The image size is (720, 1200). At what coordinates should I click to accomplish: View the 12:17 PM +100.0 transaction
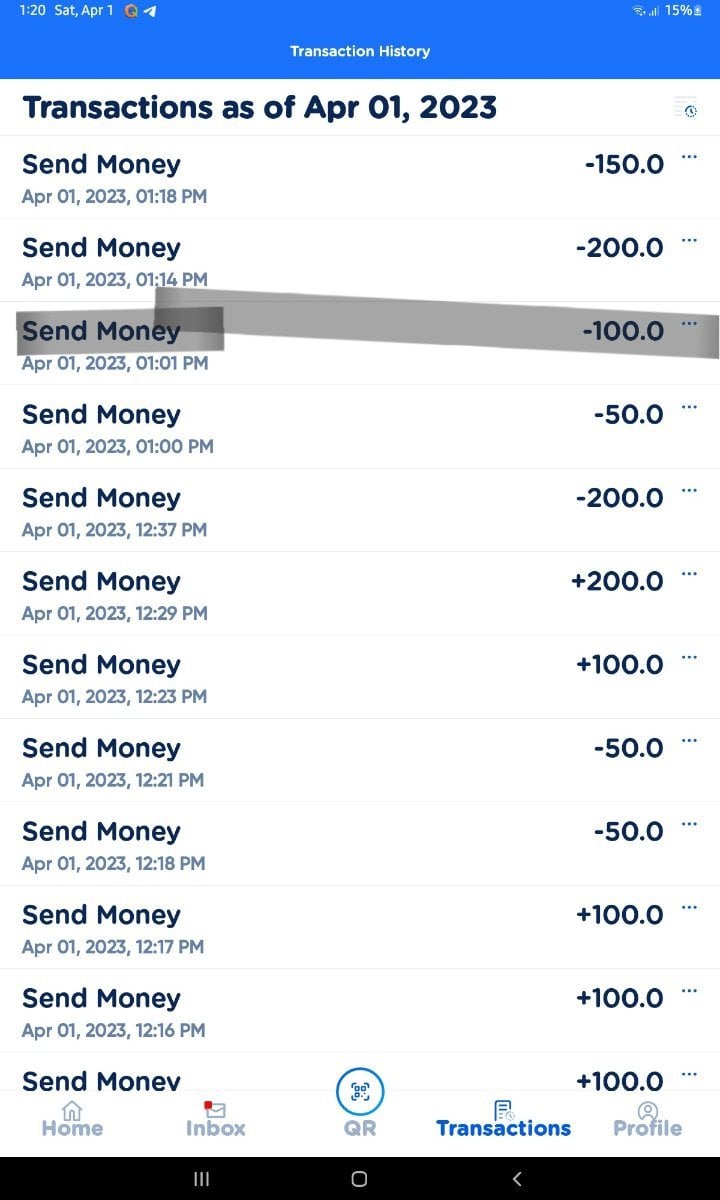click(x=340, y=928)
